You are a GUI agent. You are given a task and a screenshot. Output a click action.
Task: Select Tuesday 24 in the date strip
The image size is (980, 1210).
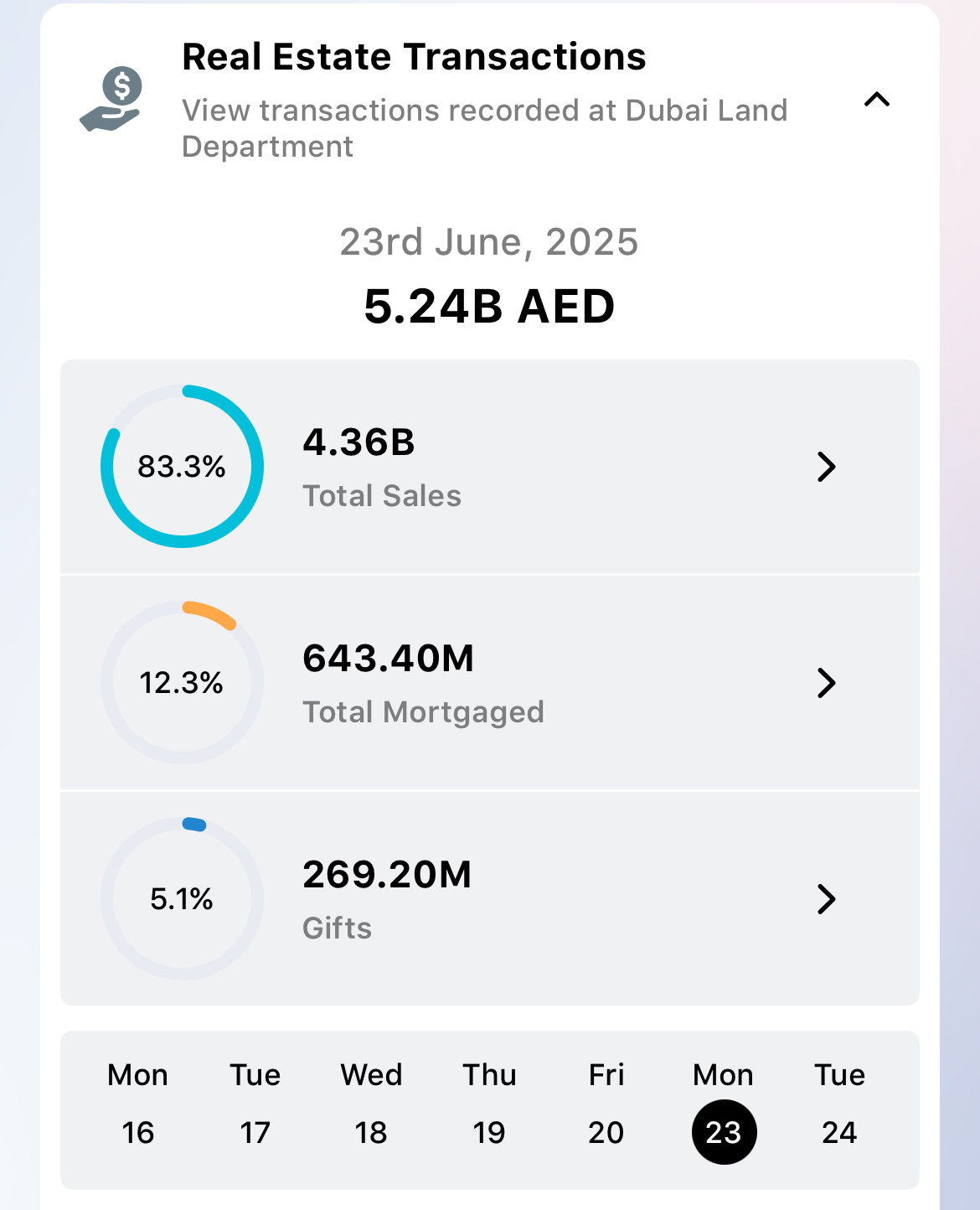(x=839, y=1106)
